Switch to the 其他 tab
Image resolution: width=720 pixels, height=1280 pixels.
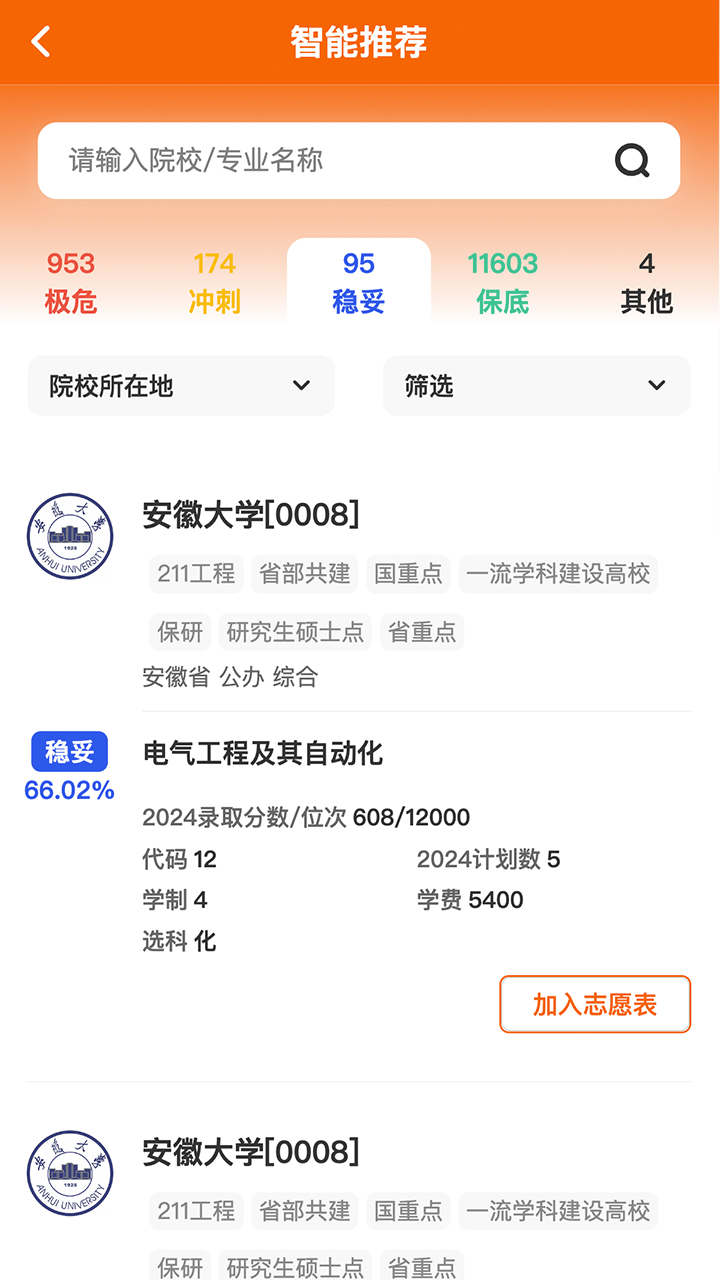click(x=646, y=280)
